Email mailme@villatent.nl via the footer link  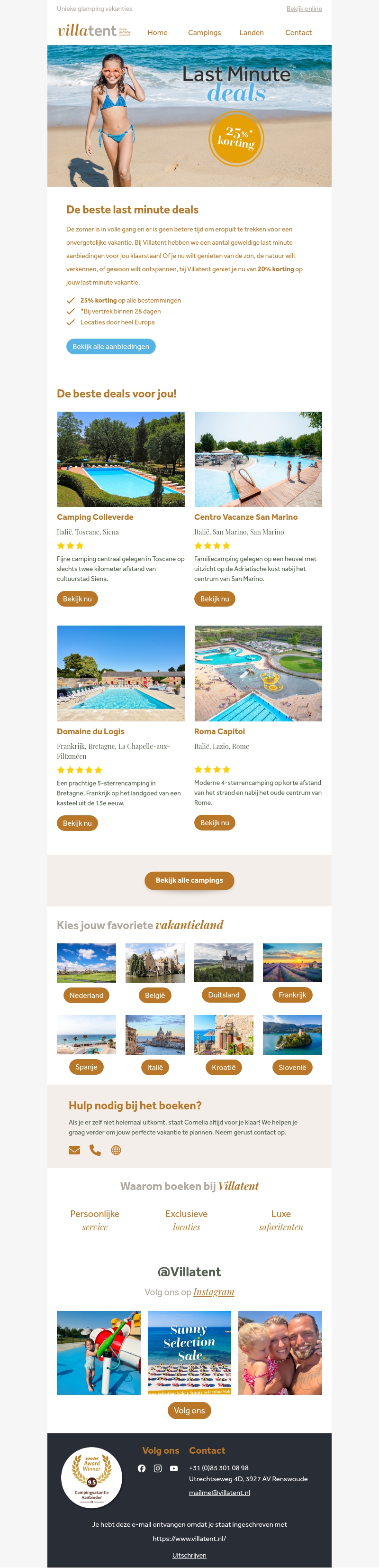point(219,1493)
